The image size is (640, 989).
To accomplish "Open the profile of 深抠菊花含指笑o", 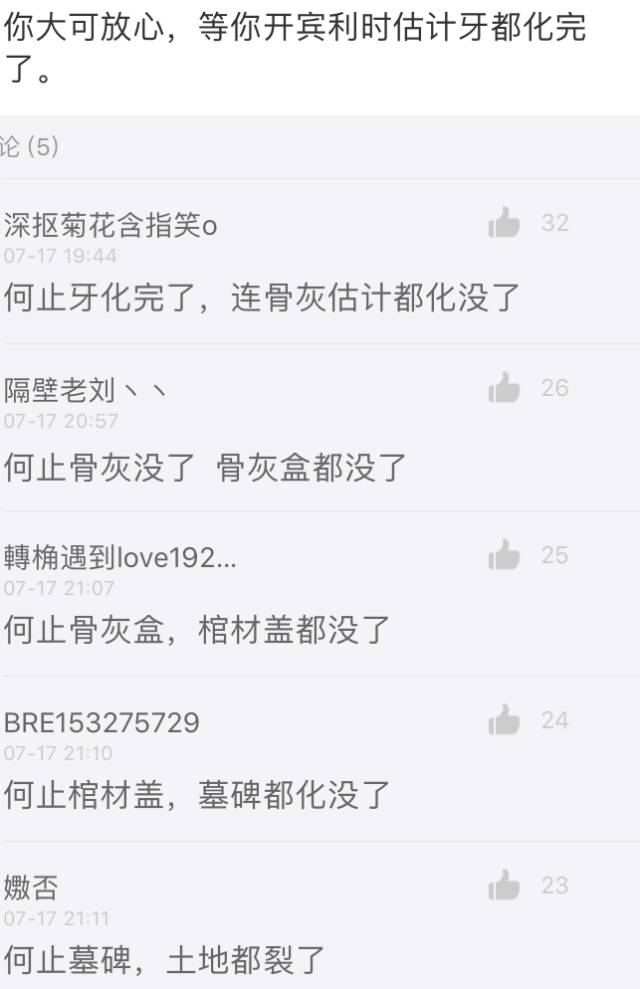I will pyautogui.click(x=110, y=226).
